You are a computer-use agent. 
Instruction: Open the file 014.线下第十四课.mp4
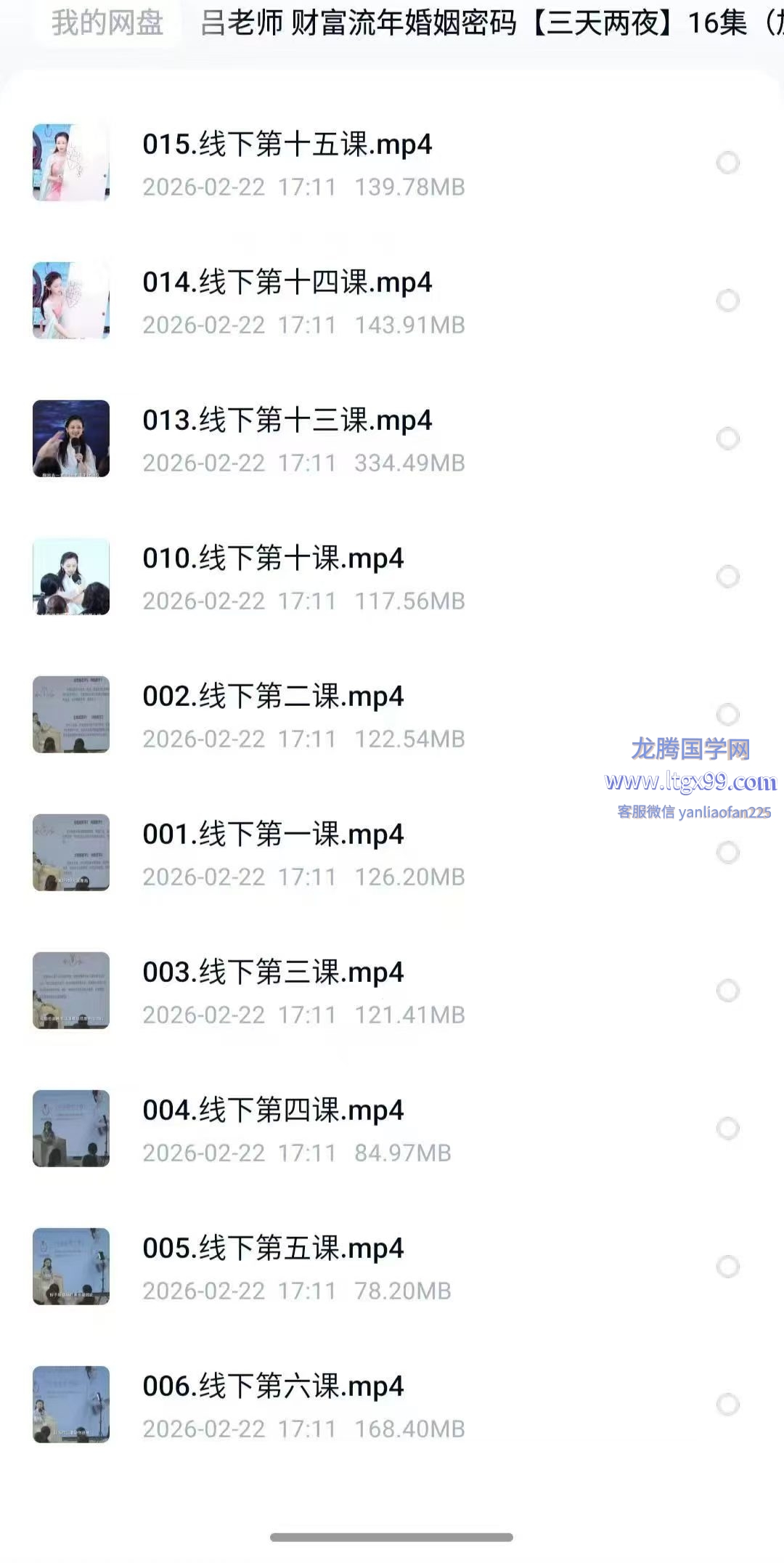[287, 283]
